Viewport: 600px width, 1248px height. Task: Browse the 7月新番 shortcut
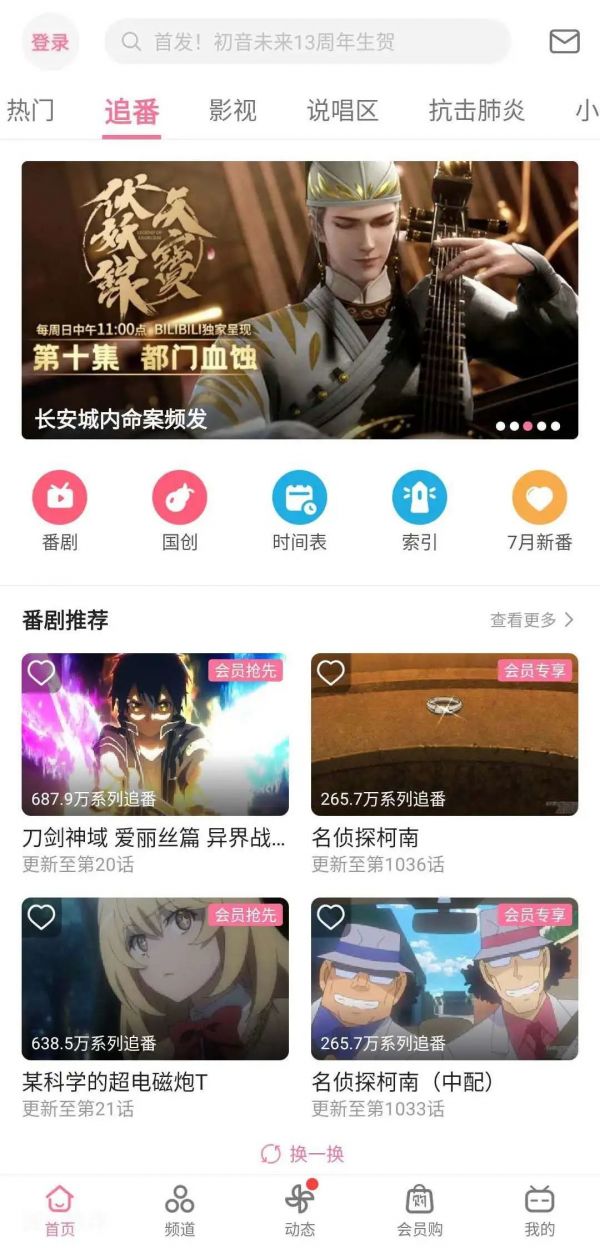(x=539, y=511)
